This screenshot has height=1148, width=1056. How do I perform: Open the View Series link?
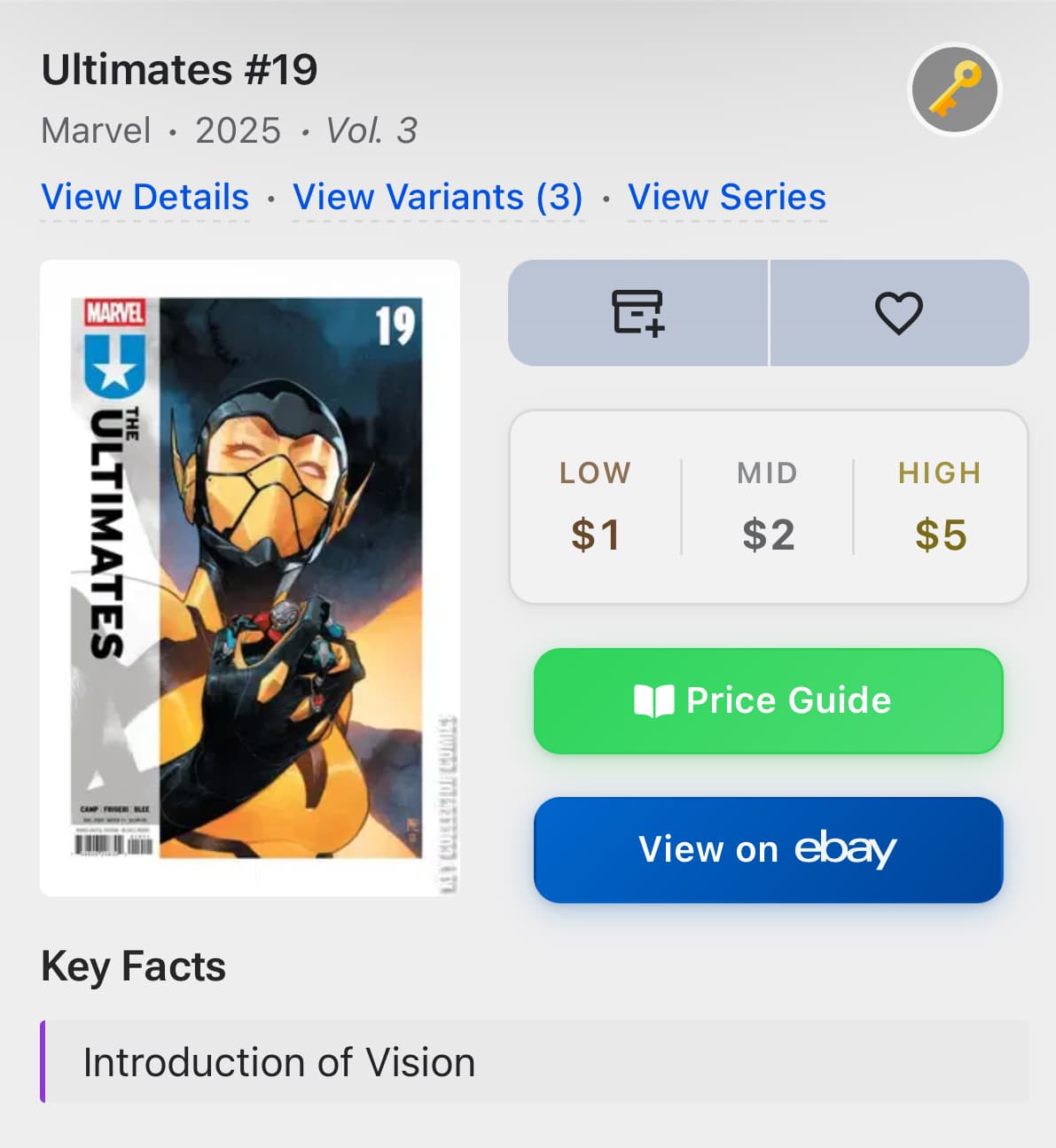pos(726,197)
